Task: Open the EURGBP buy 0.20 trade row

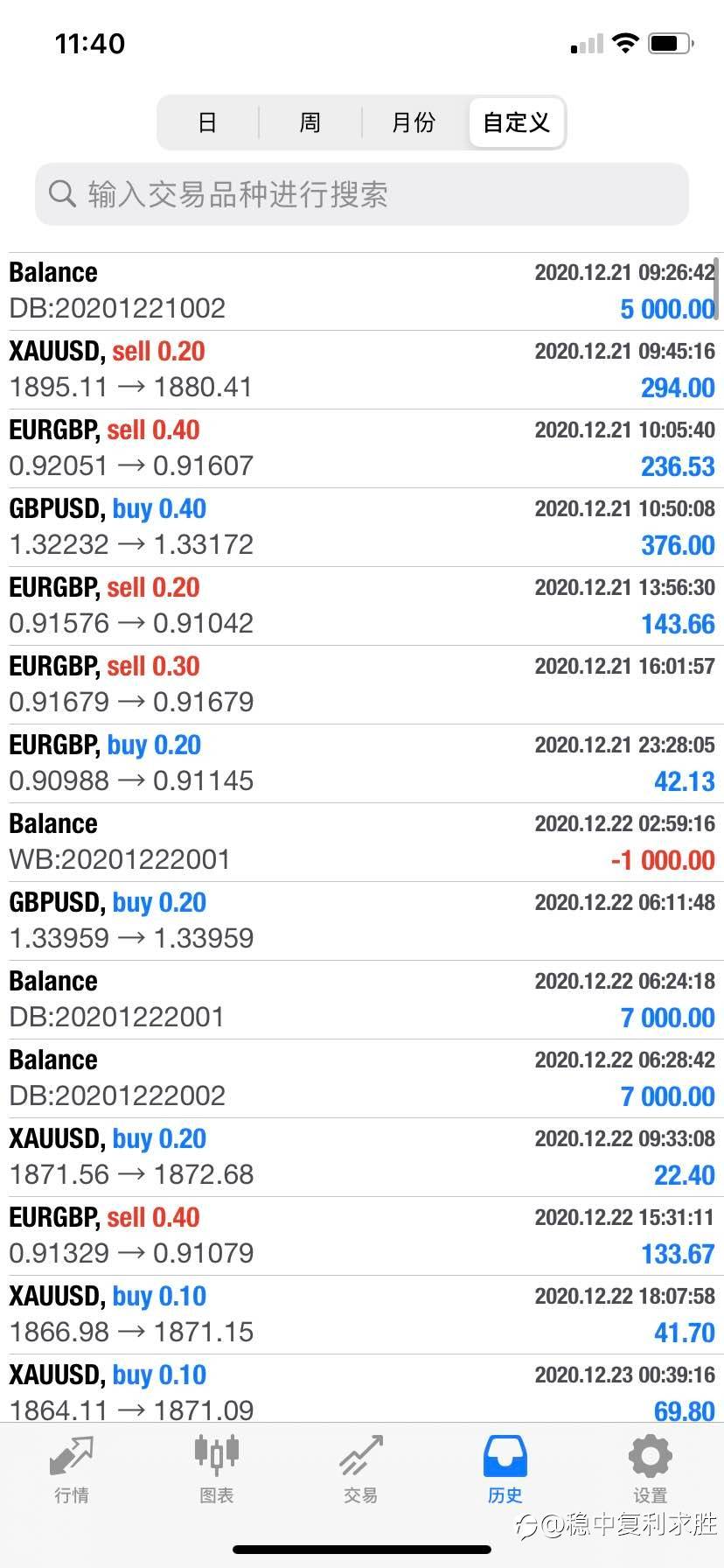Action: coord(362,764)
